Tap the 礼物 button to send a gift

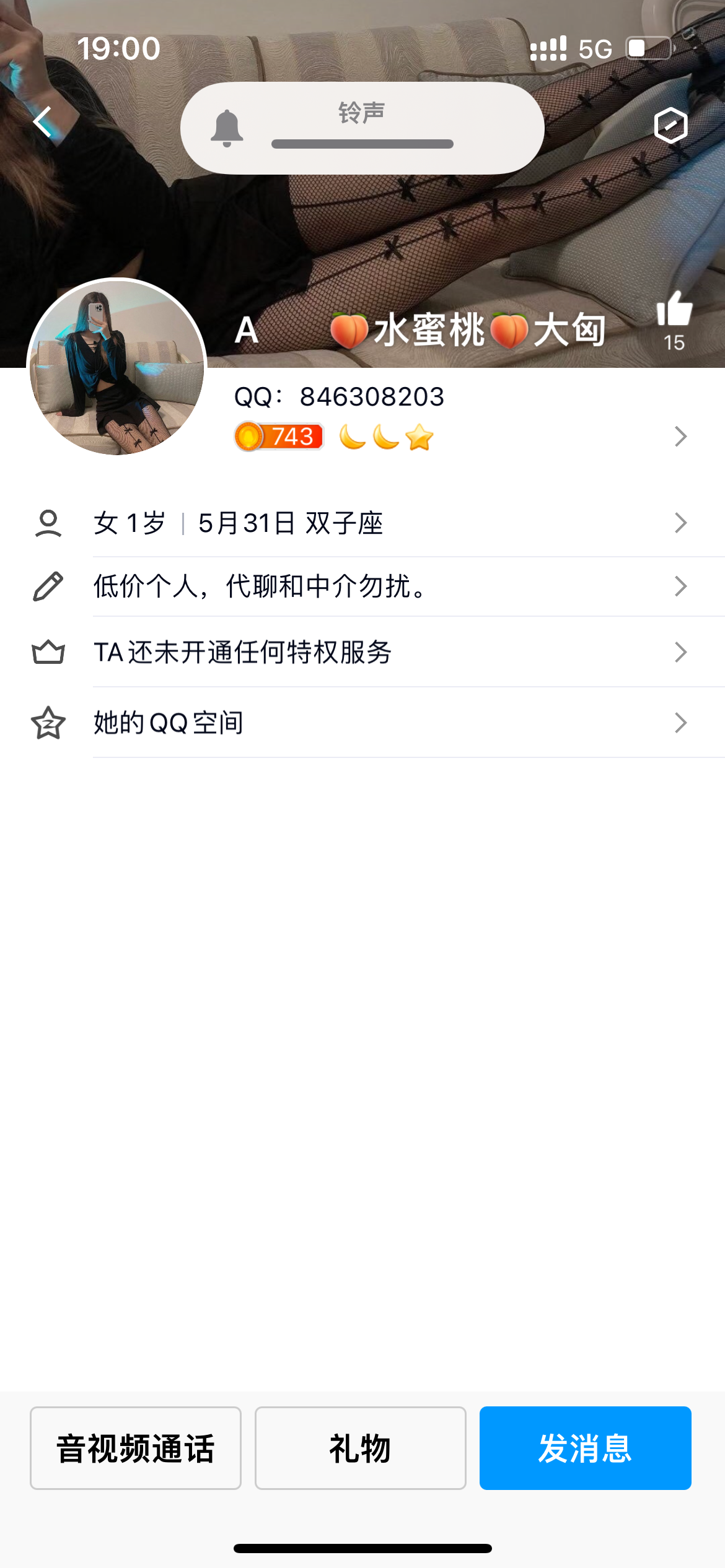[360, 1449]
